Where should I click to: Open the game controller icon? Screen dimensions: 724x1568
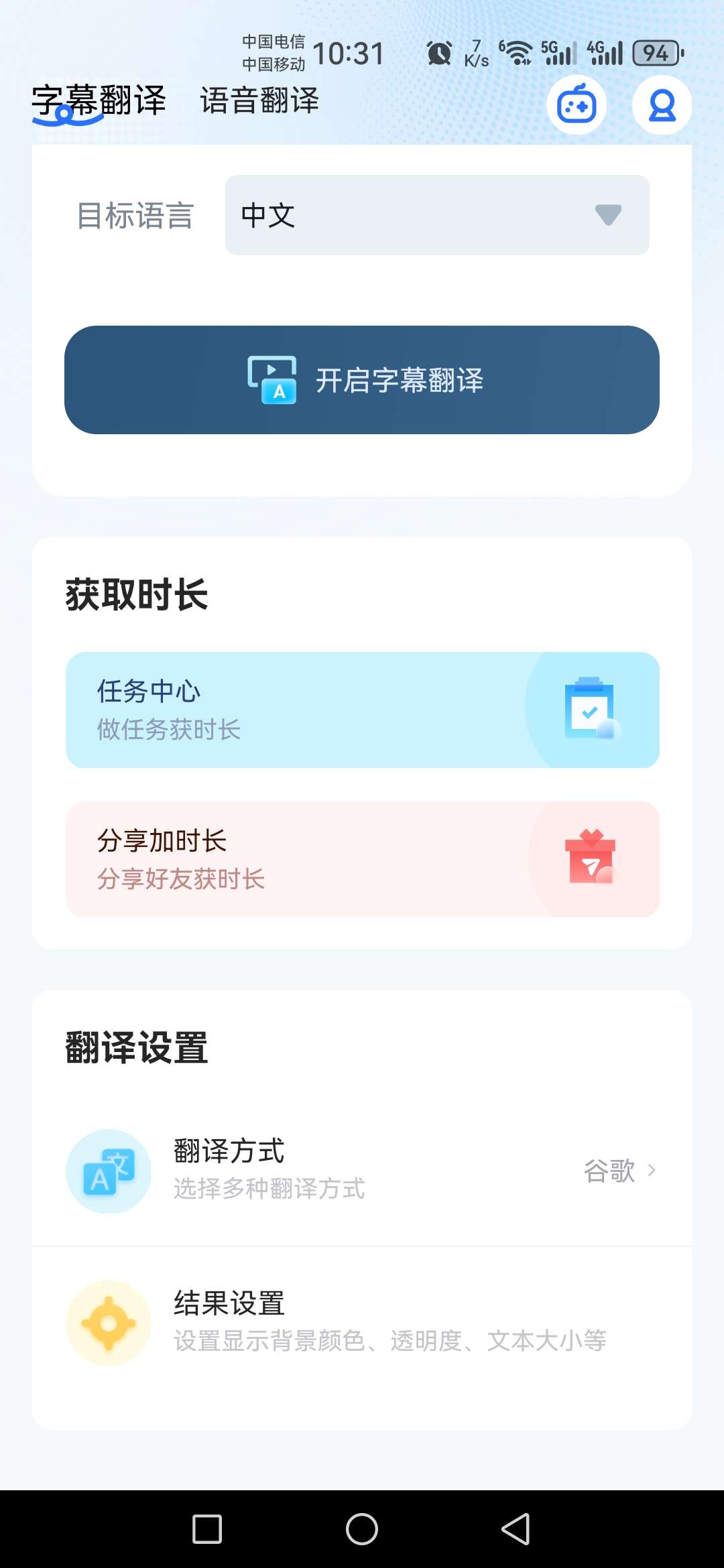pos(577,105)
